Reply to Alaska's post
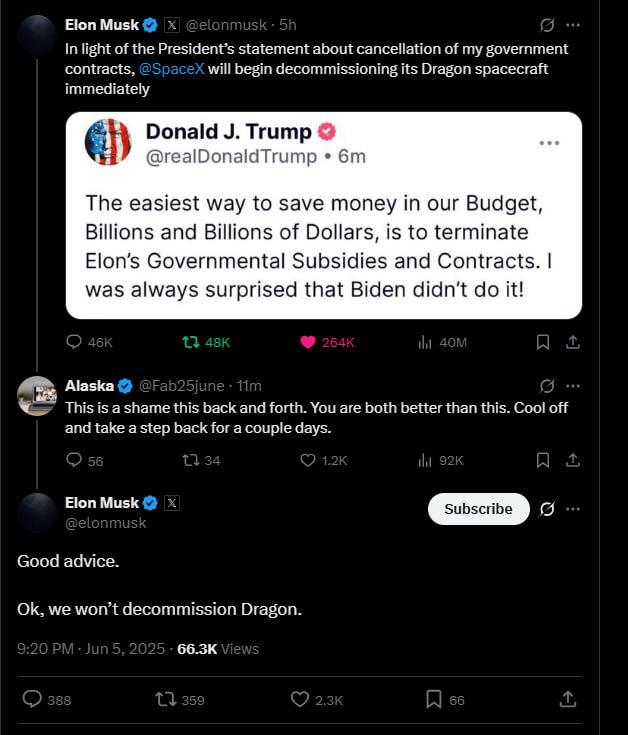628x735 pixels. pos(74,460)
